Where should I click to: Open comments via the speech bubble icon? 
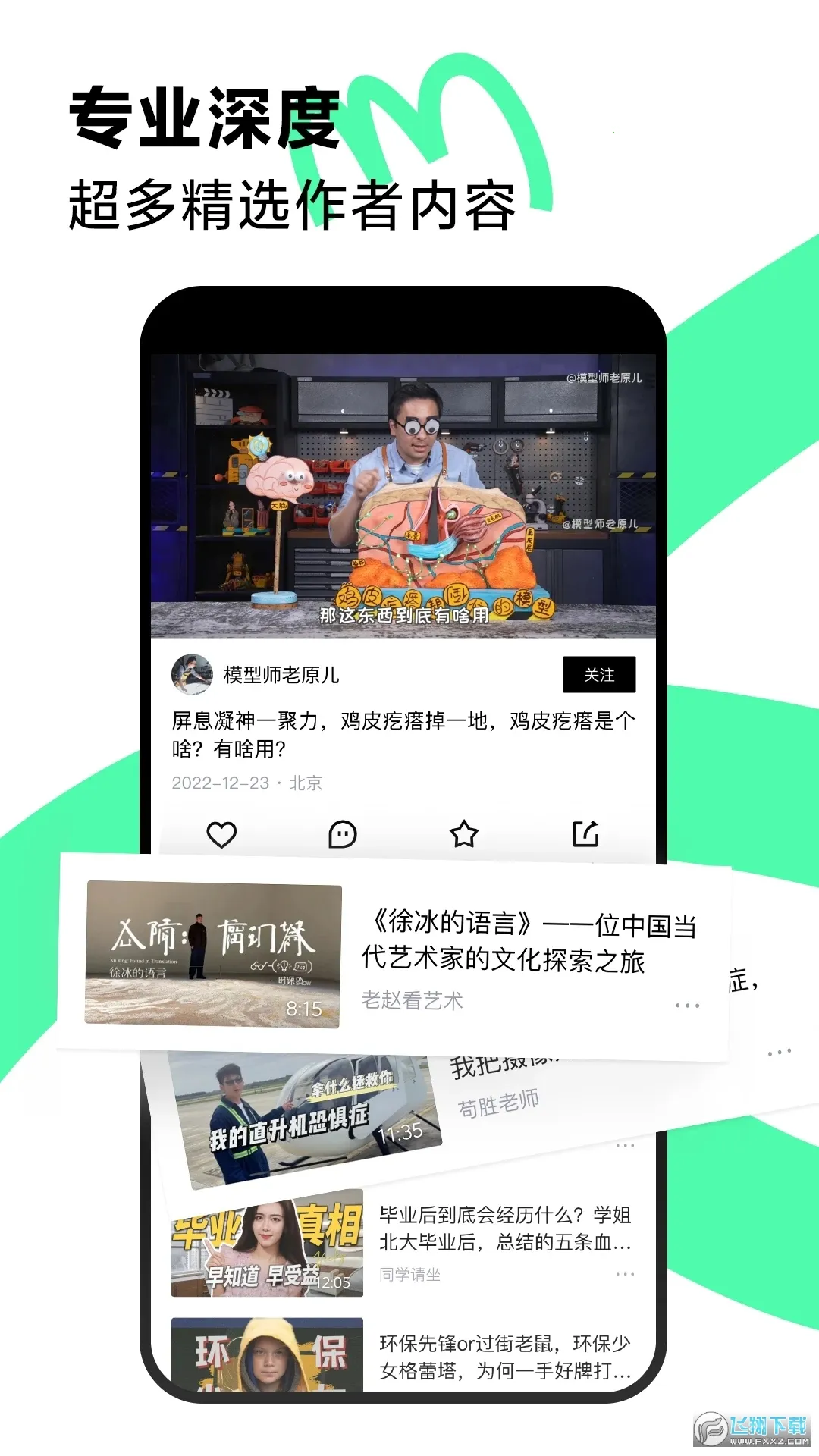coord(342,834)
